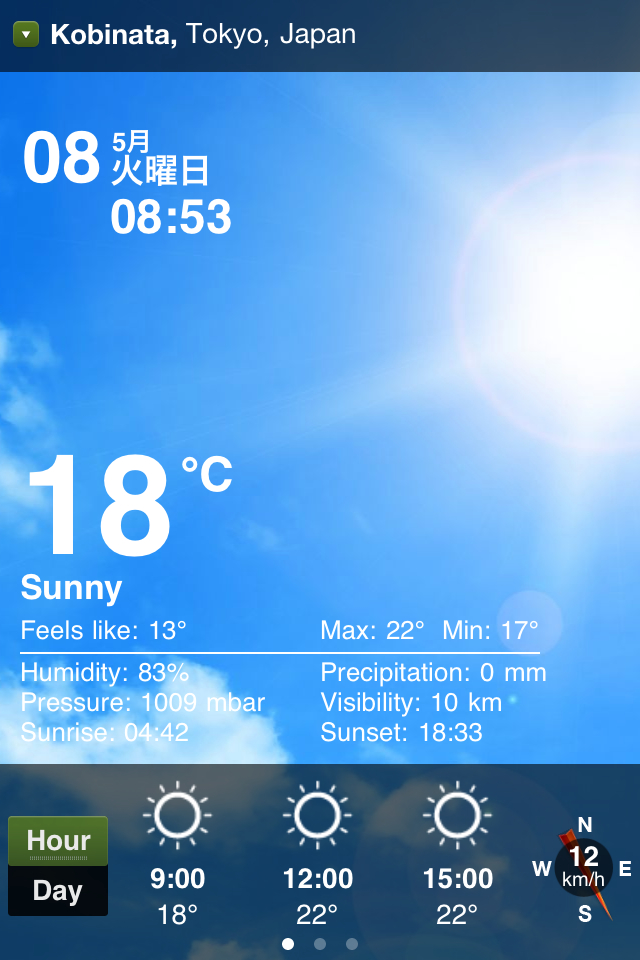The height and width of the screenshot is (960, 640).
Task: Tap the wind compass showing 12 km/h
Action: (583, 868)
